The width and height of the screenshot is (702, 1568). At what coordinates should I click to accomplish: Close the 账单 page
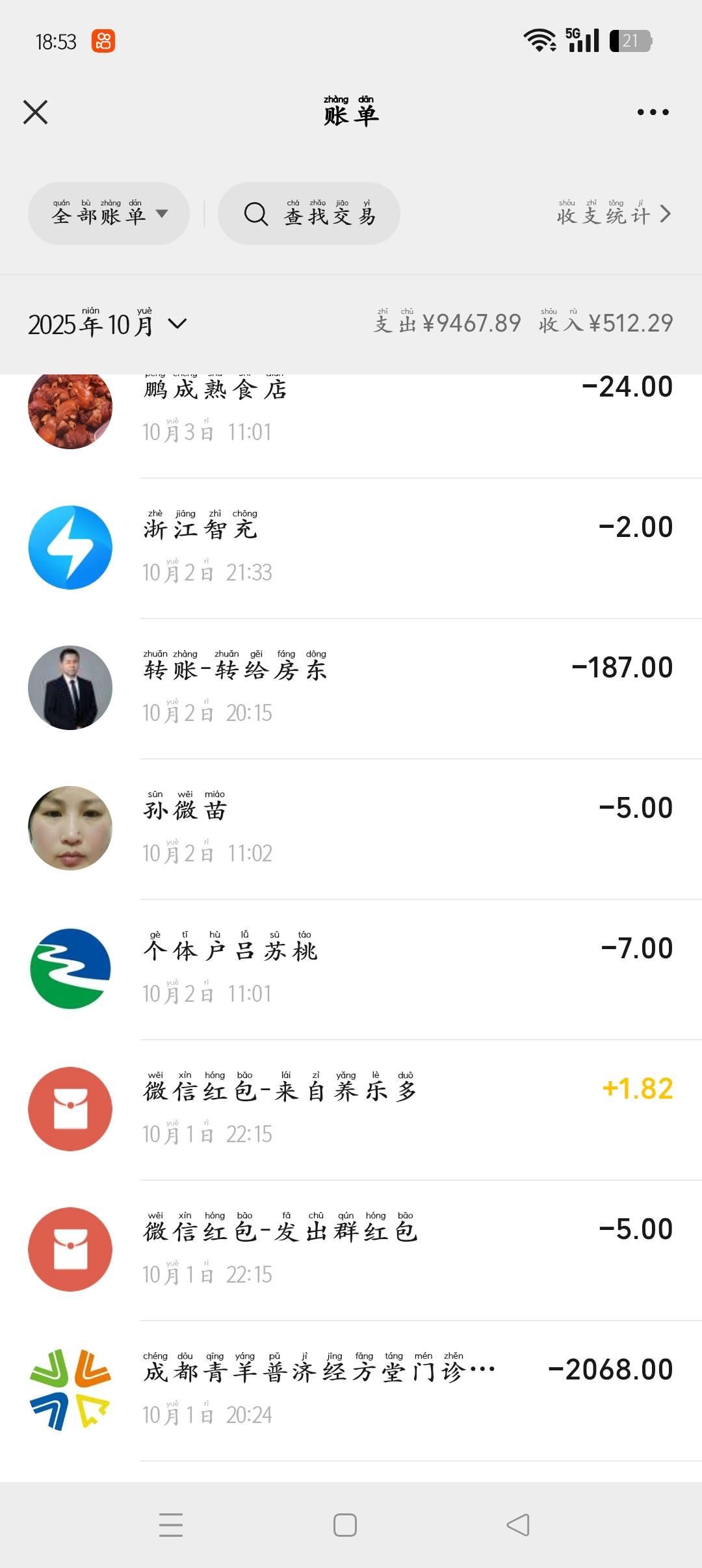click(36, 112)
